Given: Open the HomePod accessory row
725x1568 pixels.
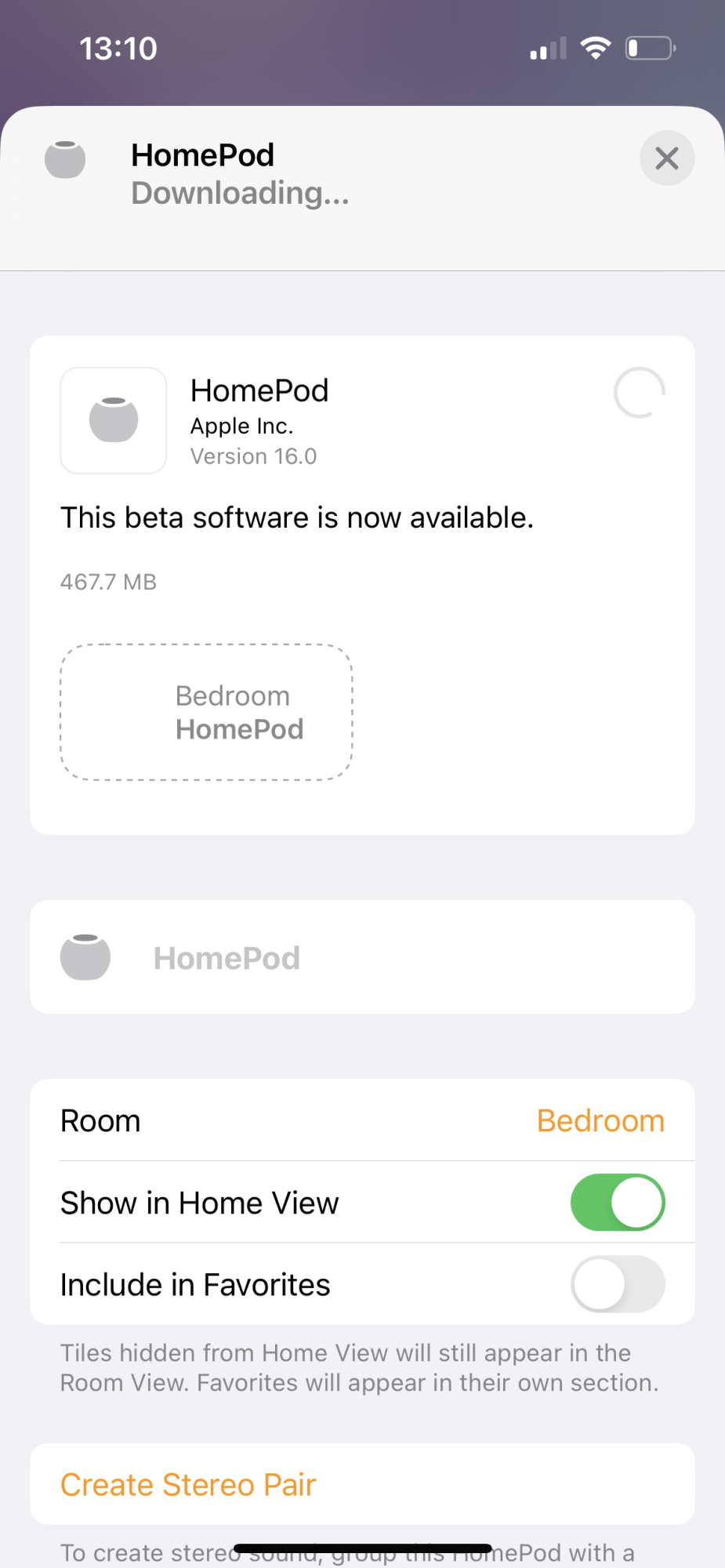Looking at the screenshot, I should [361, 957].
